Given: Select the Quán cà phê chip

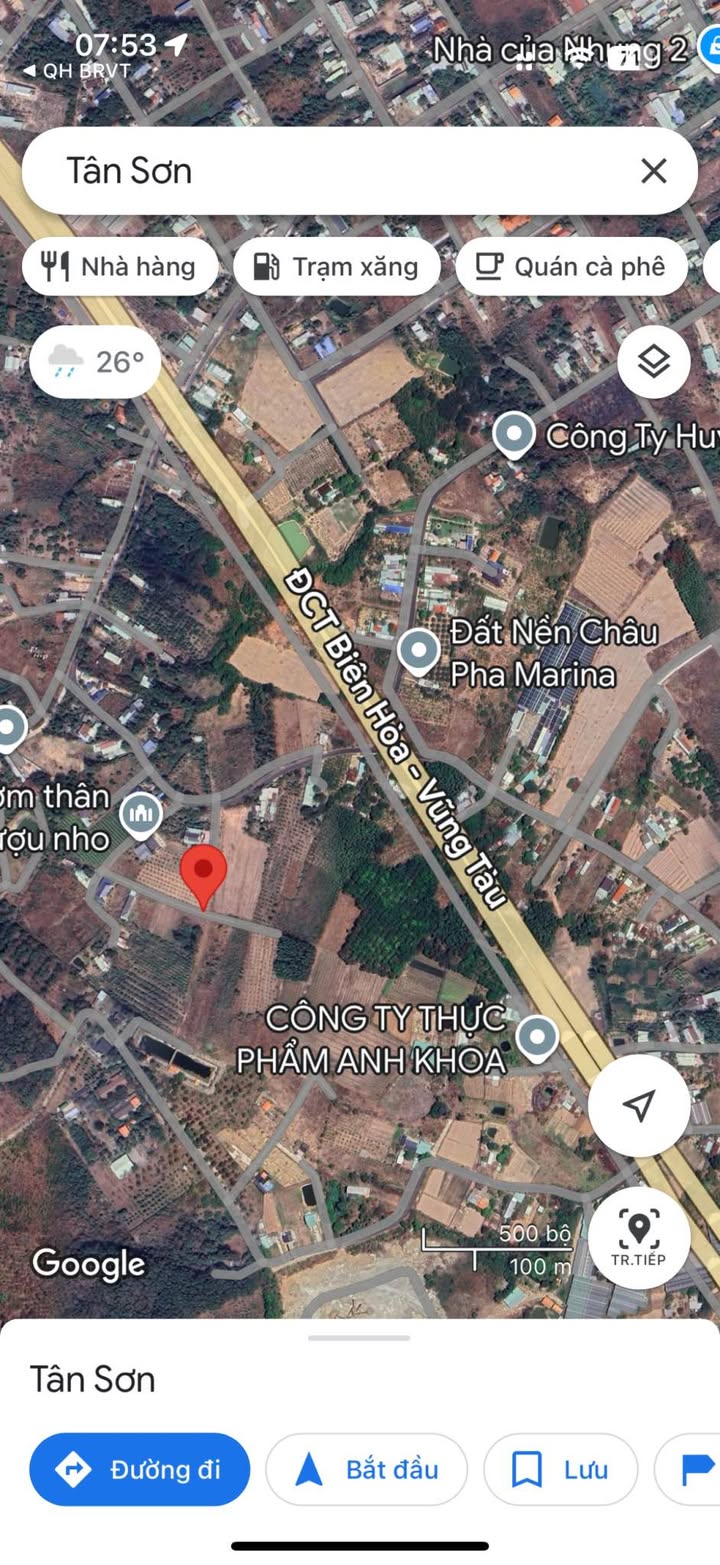Looking at the screenshot, I should point(571,266).
